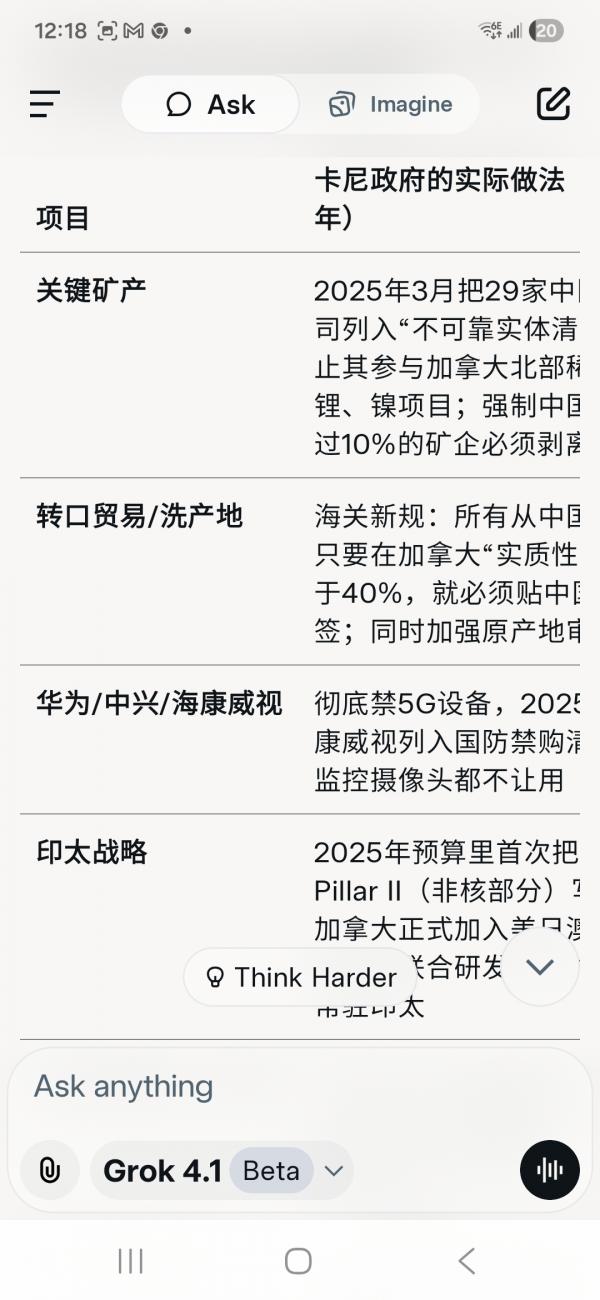Viewport: 600px width, 1300px height.
Task: Start a new chat with the compose icon
Action: coord(553,103)
